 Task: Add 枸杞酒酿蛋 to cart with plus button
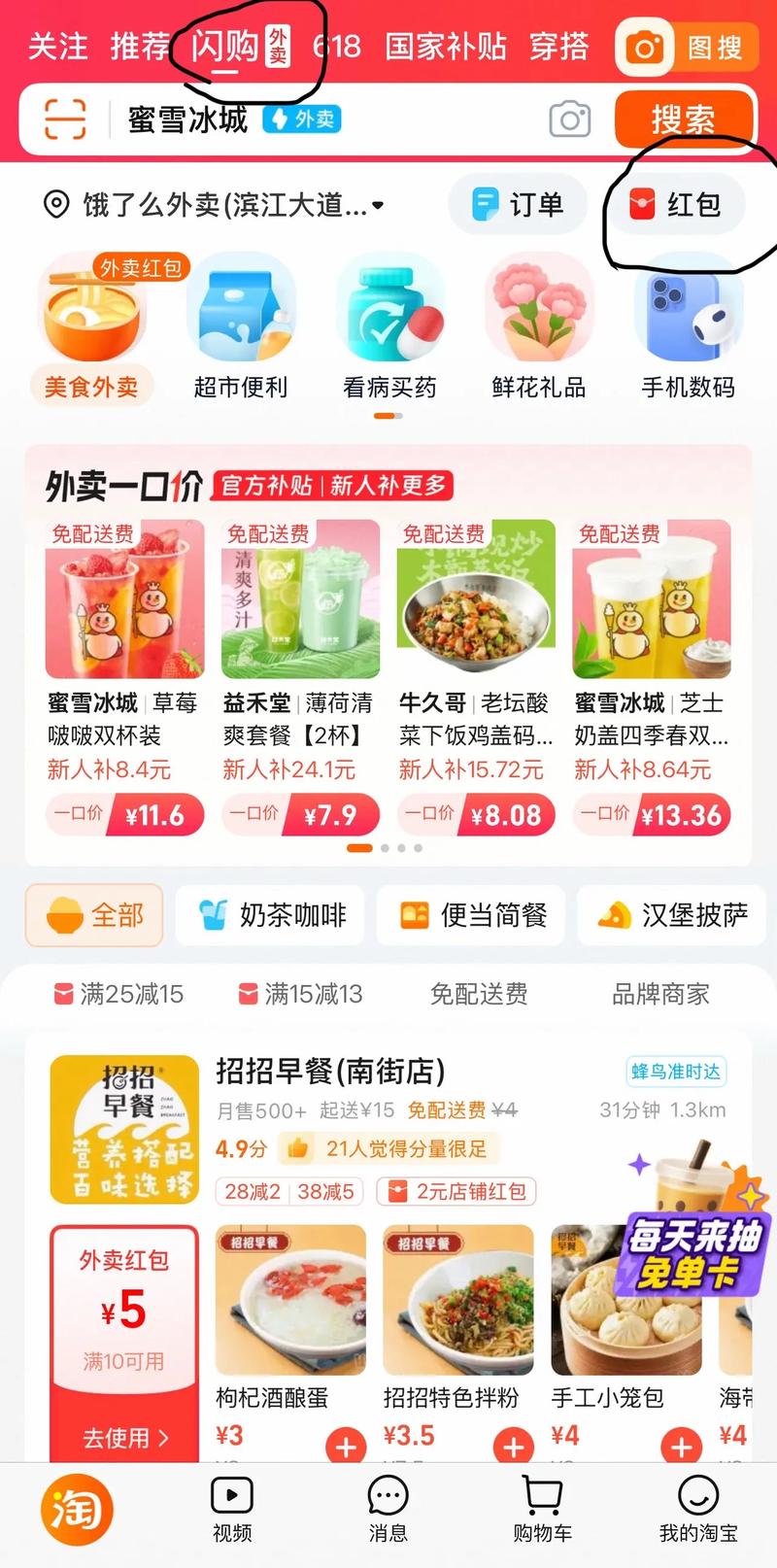(x=344, y=1447)
